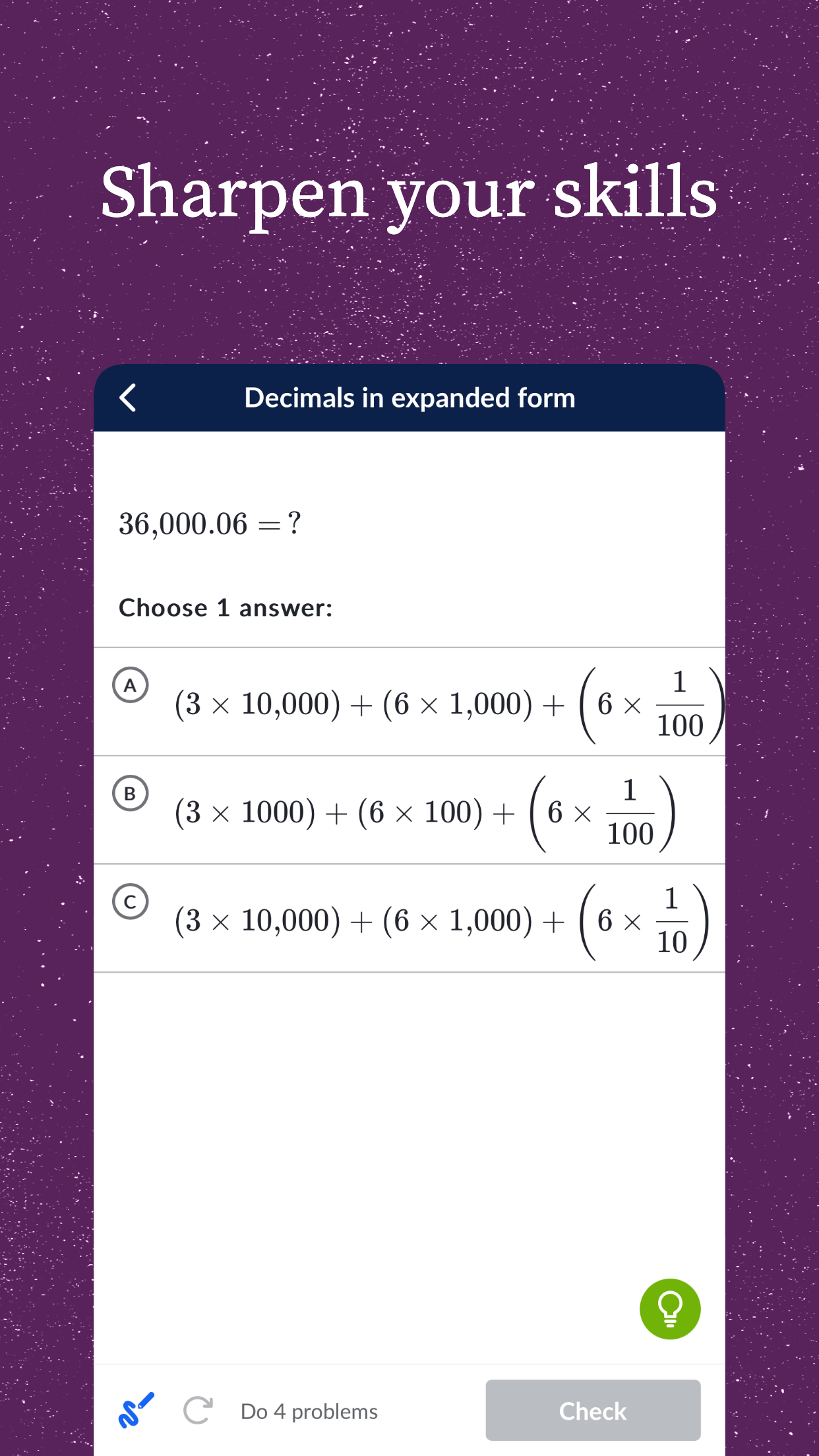Click the refresh arrow near Do 4 problems

point(197,1410)
